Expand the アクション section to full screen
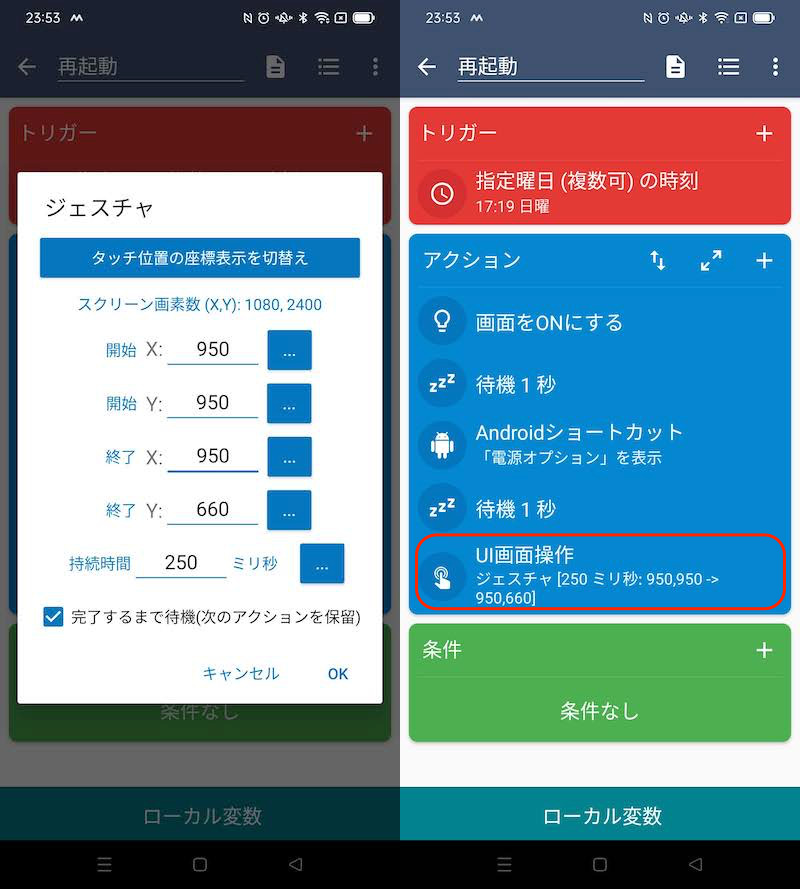Image resolution: width=800 pixels, height=889 pixels. (x=711, y=260)
